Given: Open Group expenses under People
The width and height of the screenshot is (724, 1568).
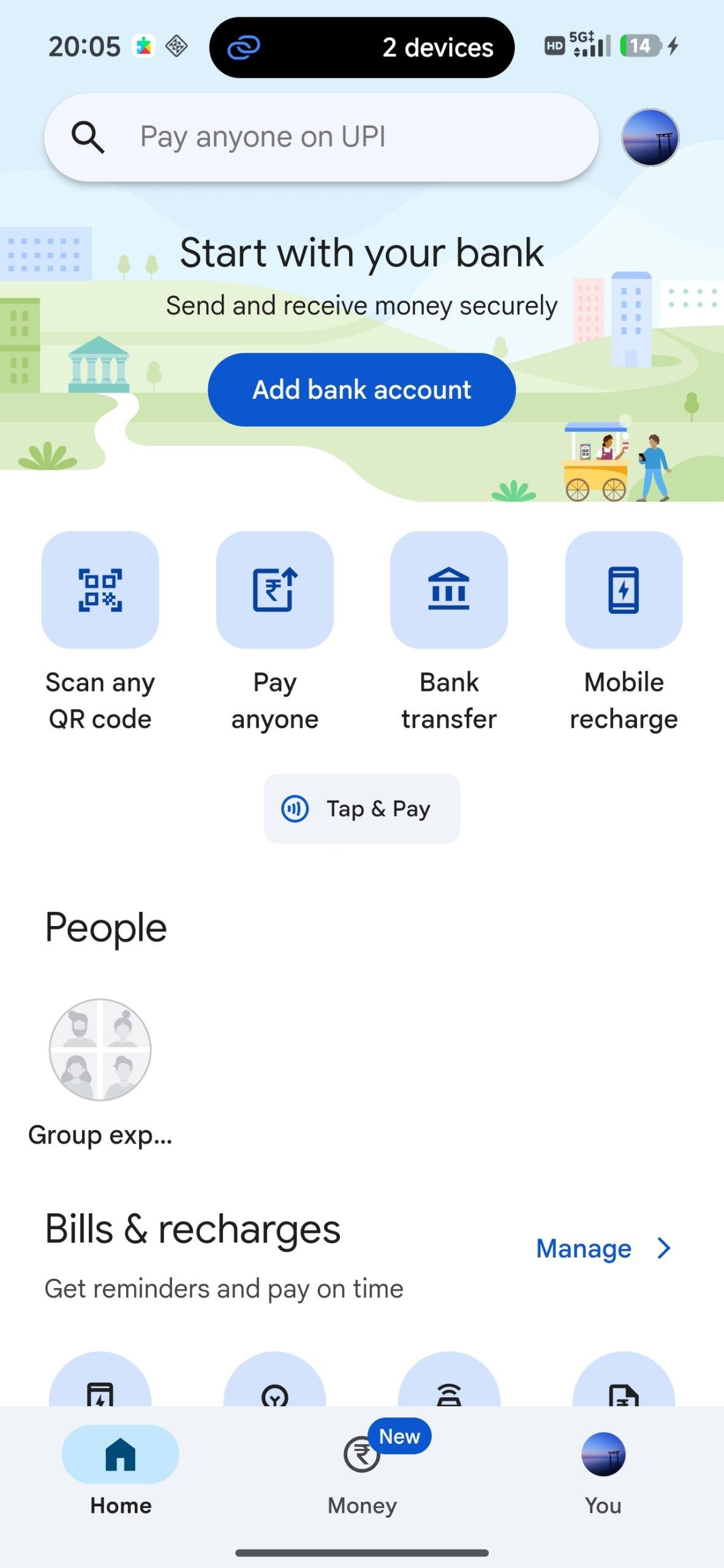Looking at the screenshot, I should (x=100, y=1050).
